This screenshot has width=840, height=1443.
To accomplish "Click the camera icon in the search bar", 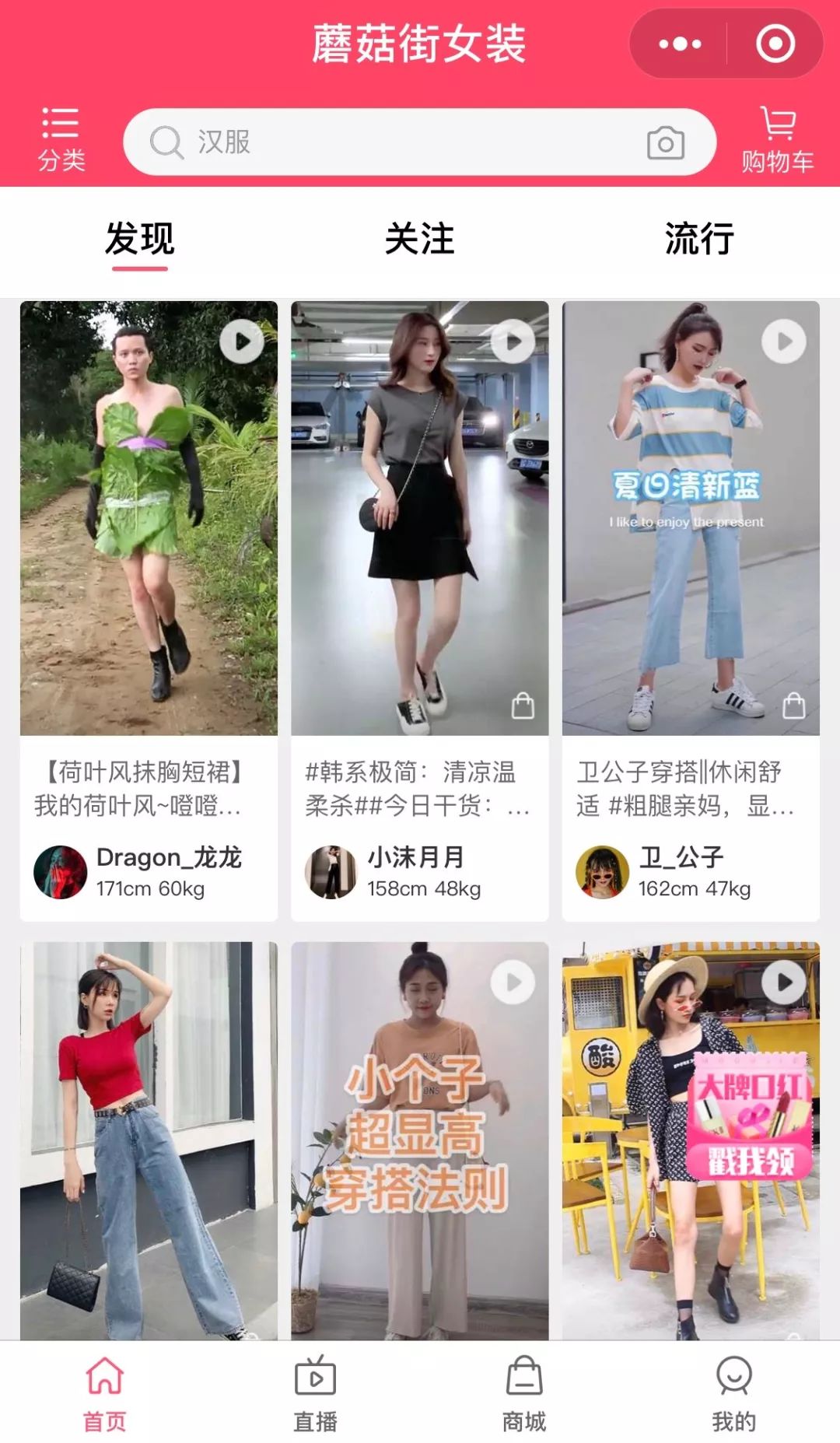I will coord(665,142).
